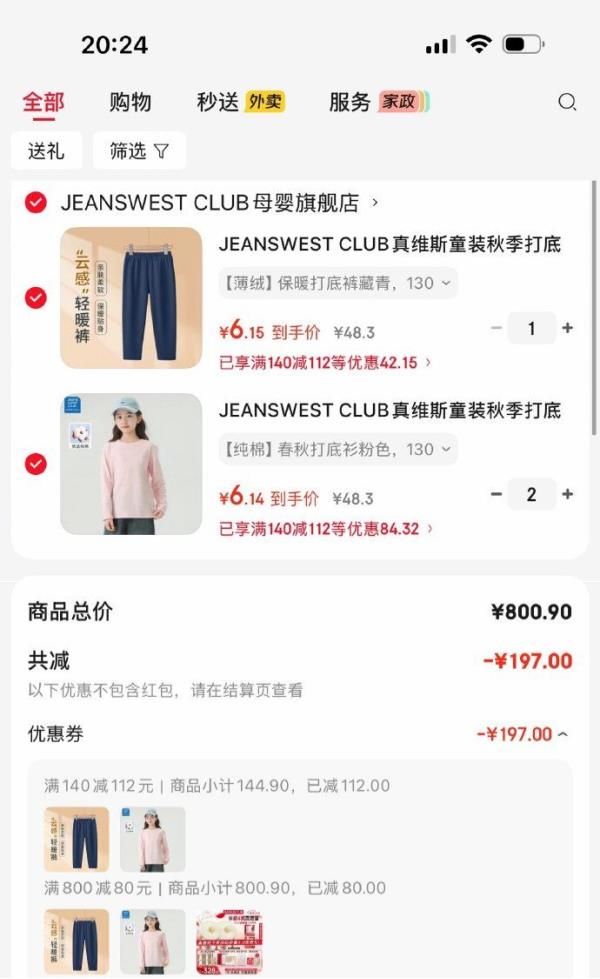Deselect the 春秋打底衫粉色 item checkbox
Screen dimensions: 600x979
click(x=36, y=464)
